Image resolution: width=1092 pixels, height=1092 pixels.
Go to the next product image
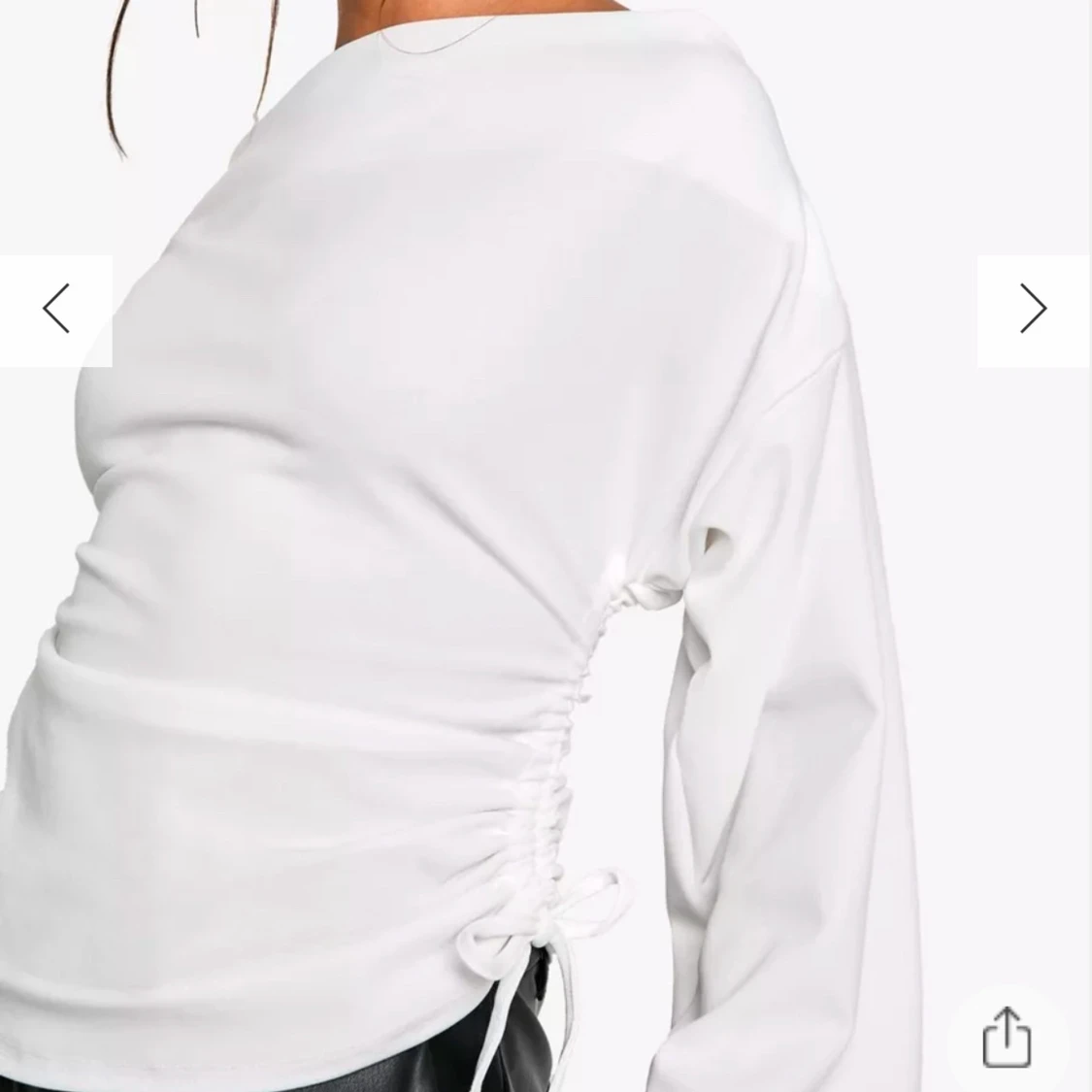1034,310
